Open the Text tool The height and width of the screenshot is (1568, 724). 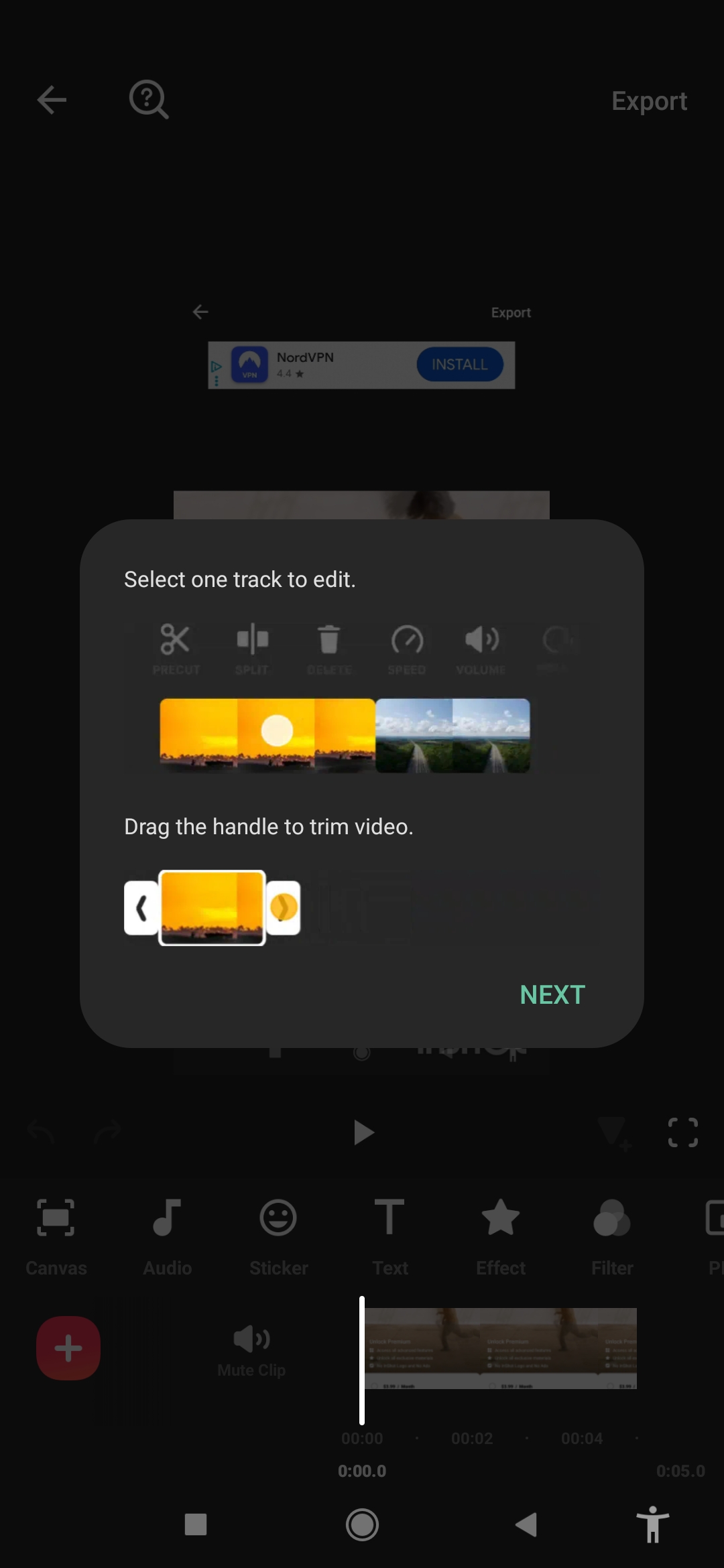389,1236
